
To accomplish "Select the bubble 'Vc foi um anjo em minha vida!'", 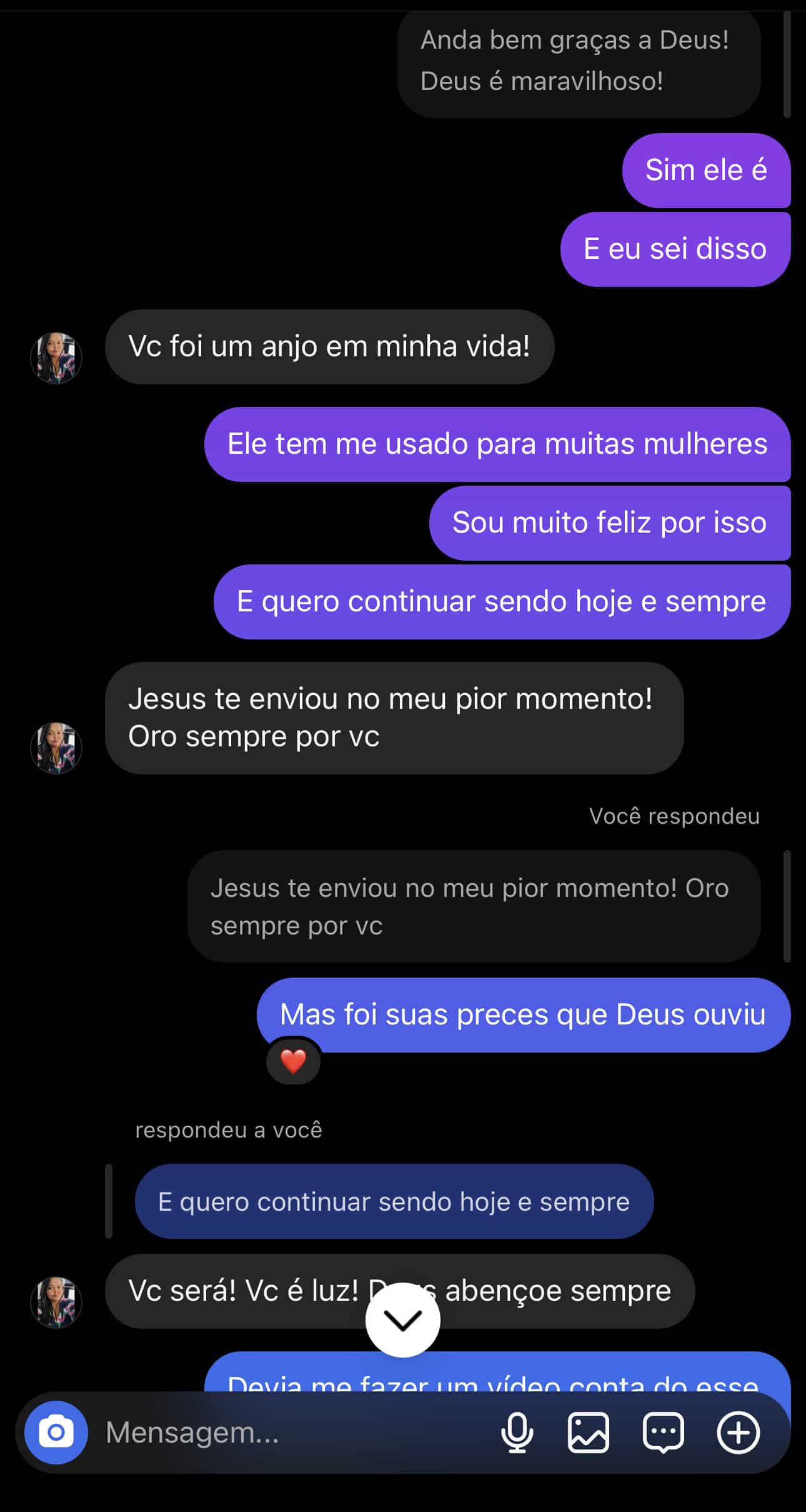I will point(331,348).
